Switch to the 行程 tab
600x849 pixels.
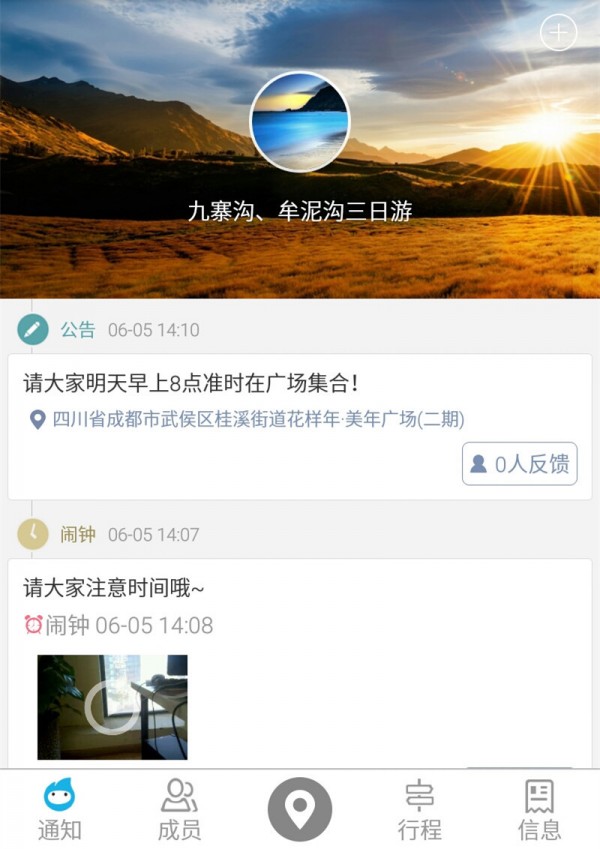pyautogui.click(x=419, y=809)
